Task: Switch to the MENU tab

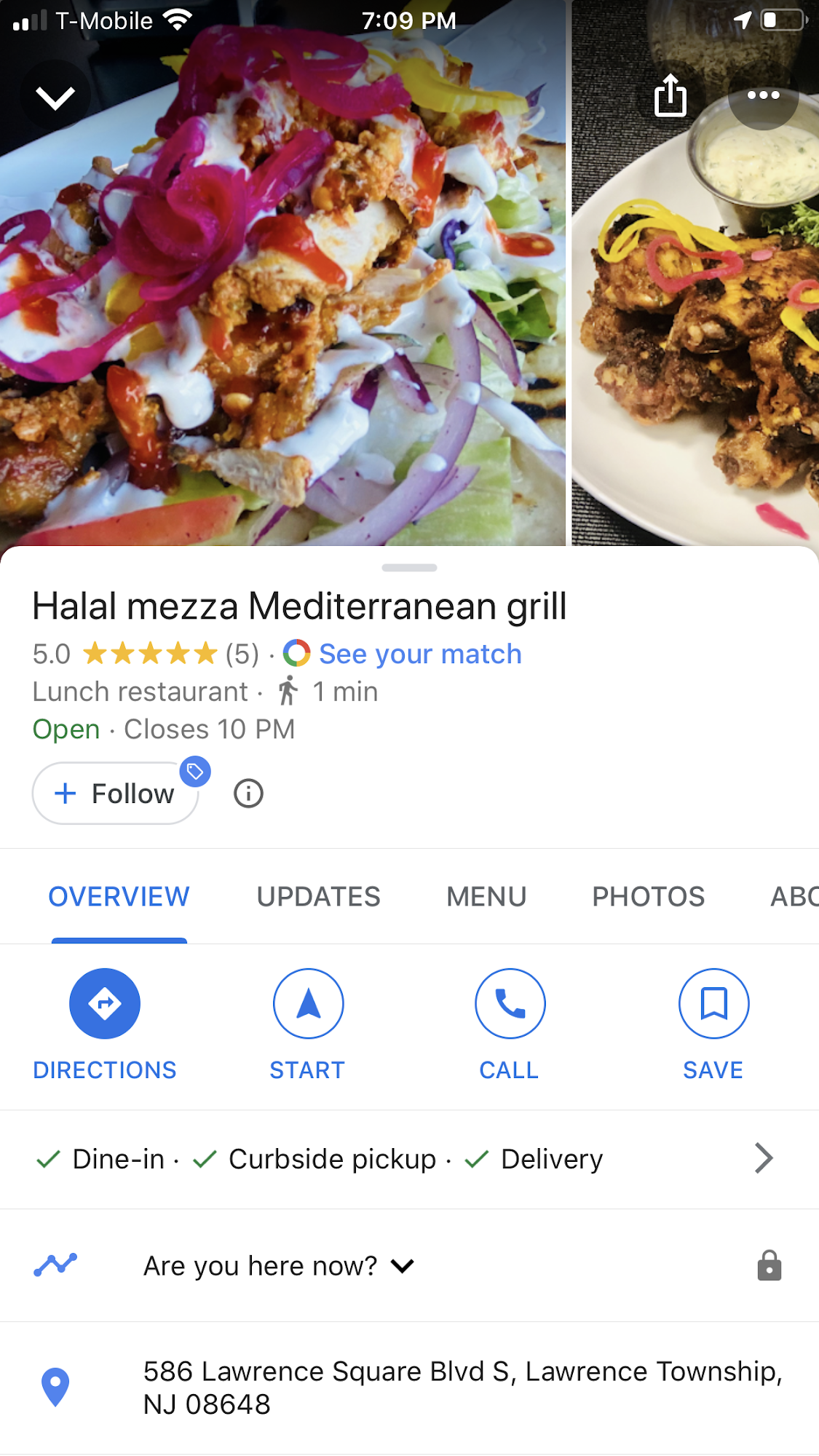Action: coord(486,896)
